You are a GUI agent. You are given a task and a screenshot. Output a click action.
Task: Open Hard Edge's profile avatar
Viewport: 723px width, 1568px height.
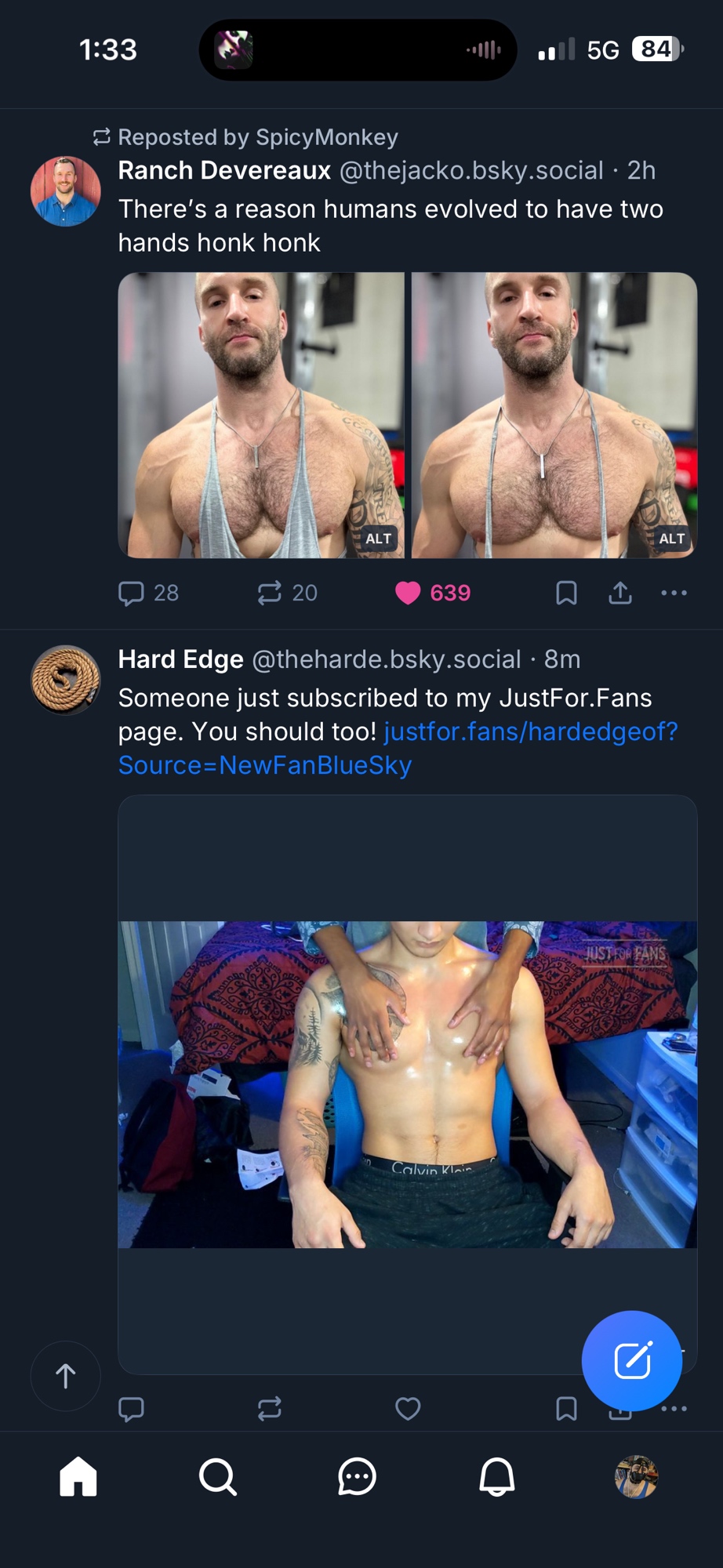65,680
